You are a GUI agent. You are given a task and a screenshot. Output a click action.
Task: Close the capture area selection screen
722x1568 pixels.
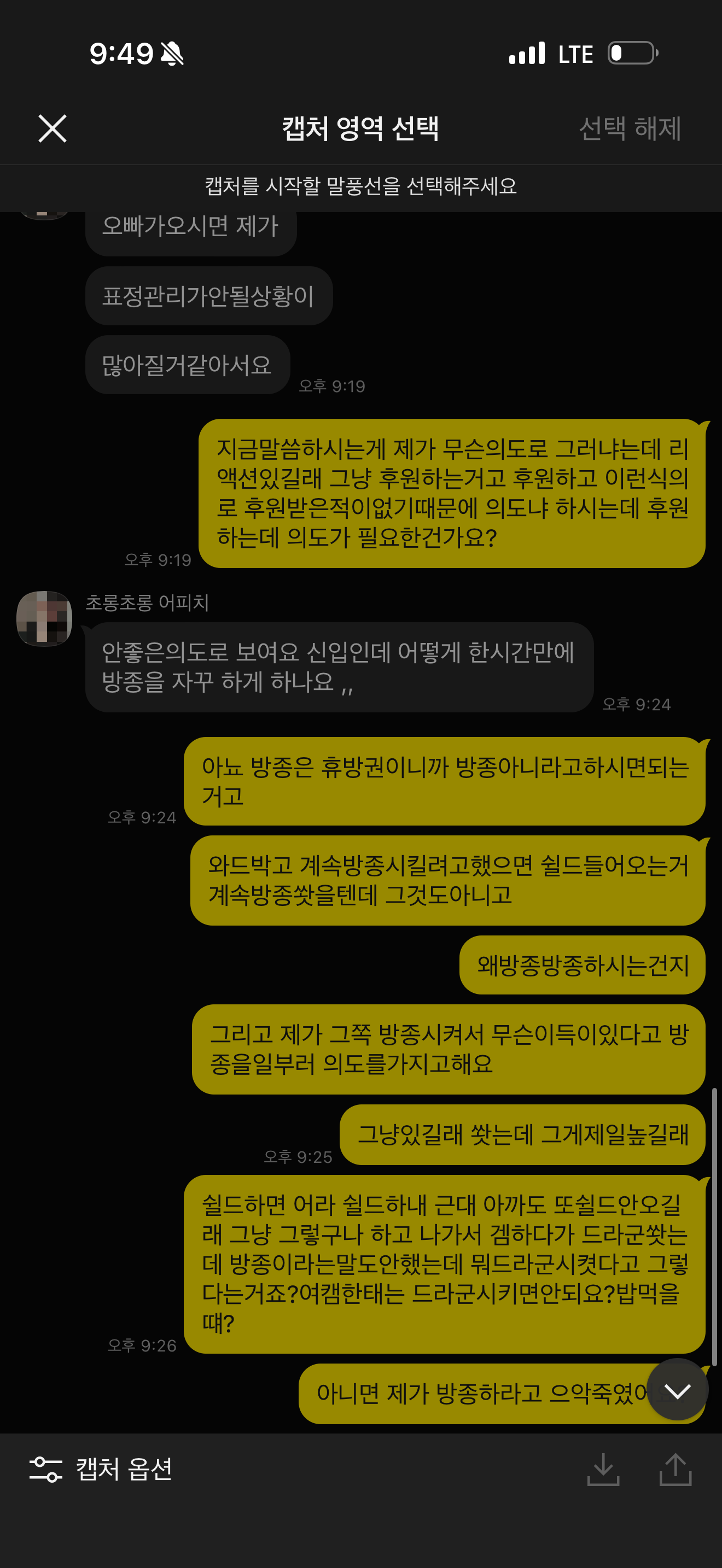[53, 128]
